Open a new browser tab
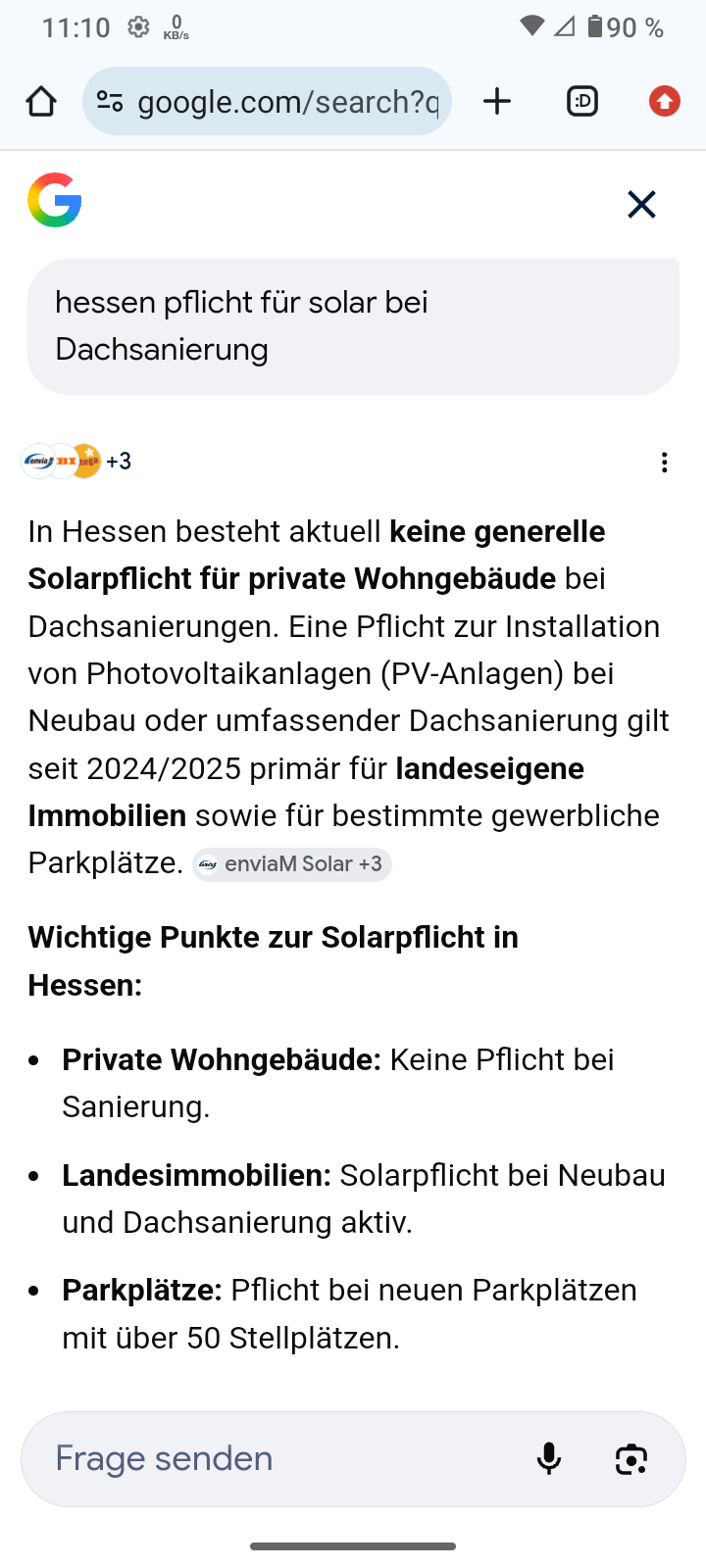The height and width of the screenshot is (1568, 706). click(x=497, y=101)
